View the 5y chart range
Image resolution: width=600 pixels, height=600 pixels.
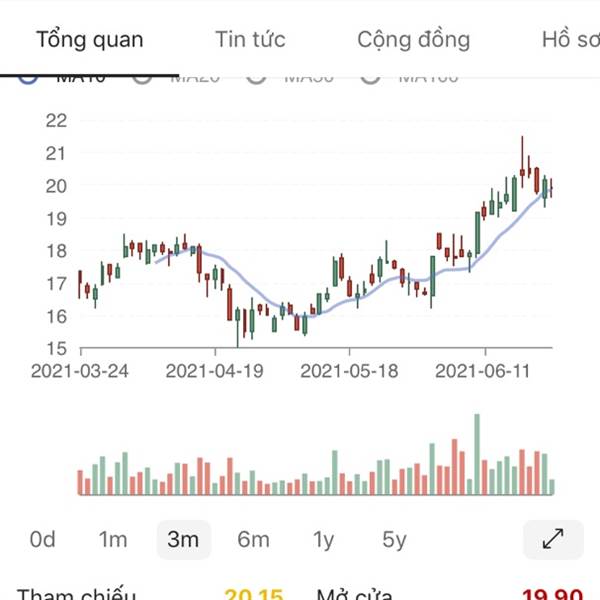(x=394, y=540)
